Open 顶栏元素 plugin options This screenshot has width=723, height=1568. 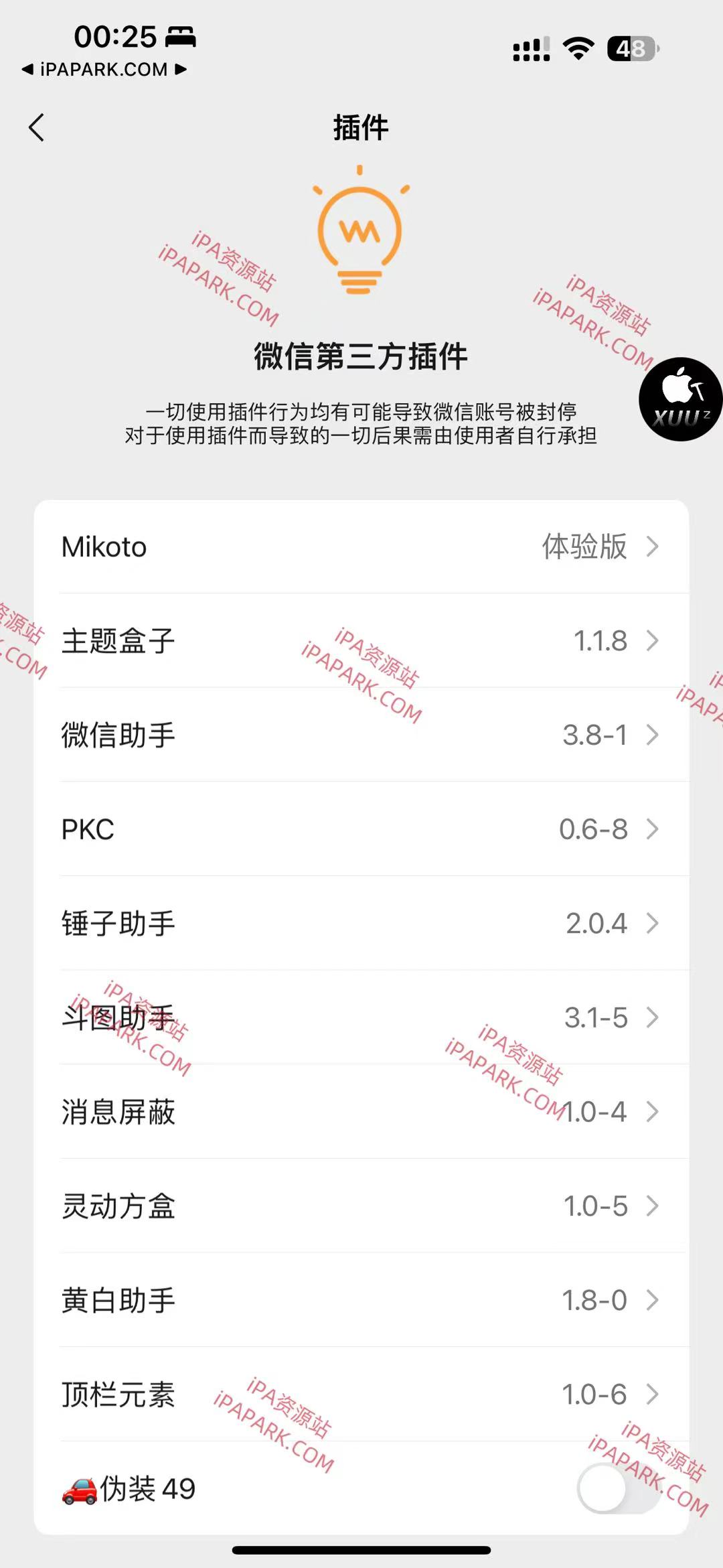click(x=361, y=1395)
